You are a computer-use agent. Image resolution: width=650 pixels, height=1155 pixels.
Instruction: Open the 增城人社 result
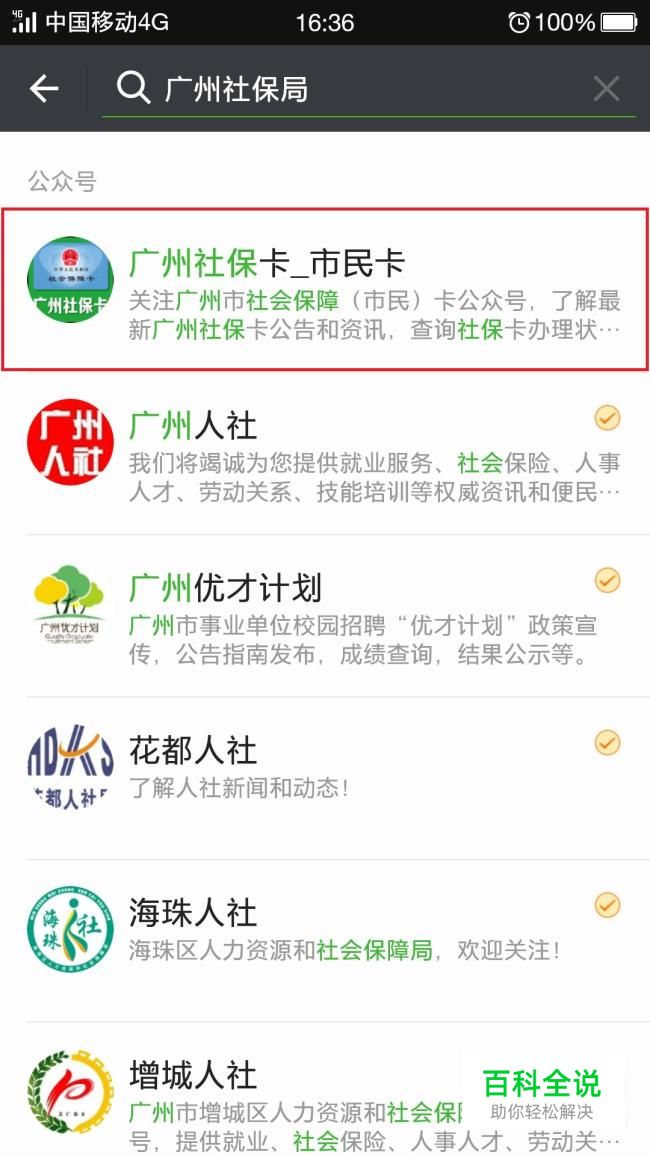[x=325, y=1089]
